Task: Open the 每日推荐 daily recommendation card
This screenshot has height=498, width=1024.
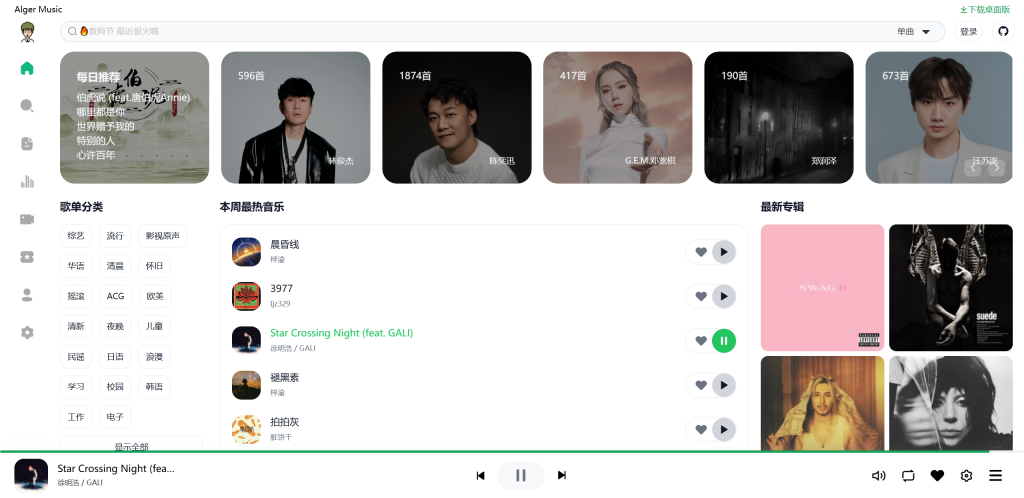Action: click(134, 118)
